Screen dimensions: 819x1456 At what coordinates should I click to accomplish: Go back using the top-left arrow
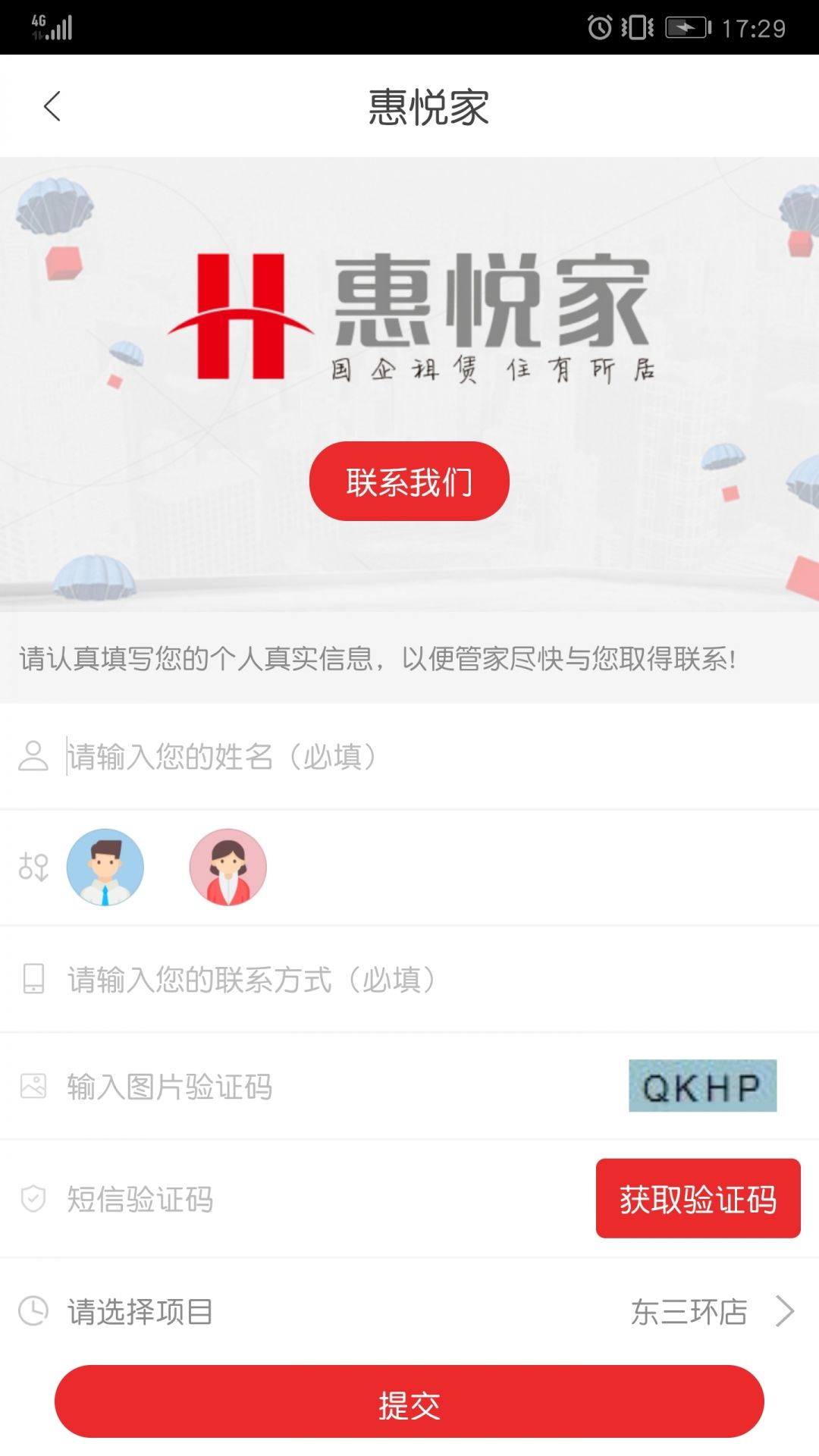tap(52, 106)
